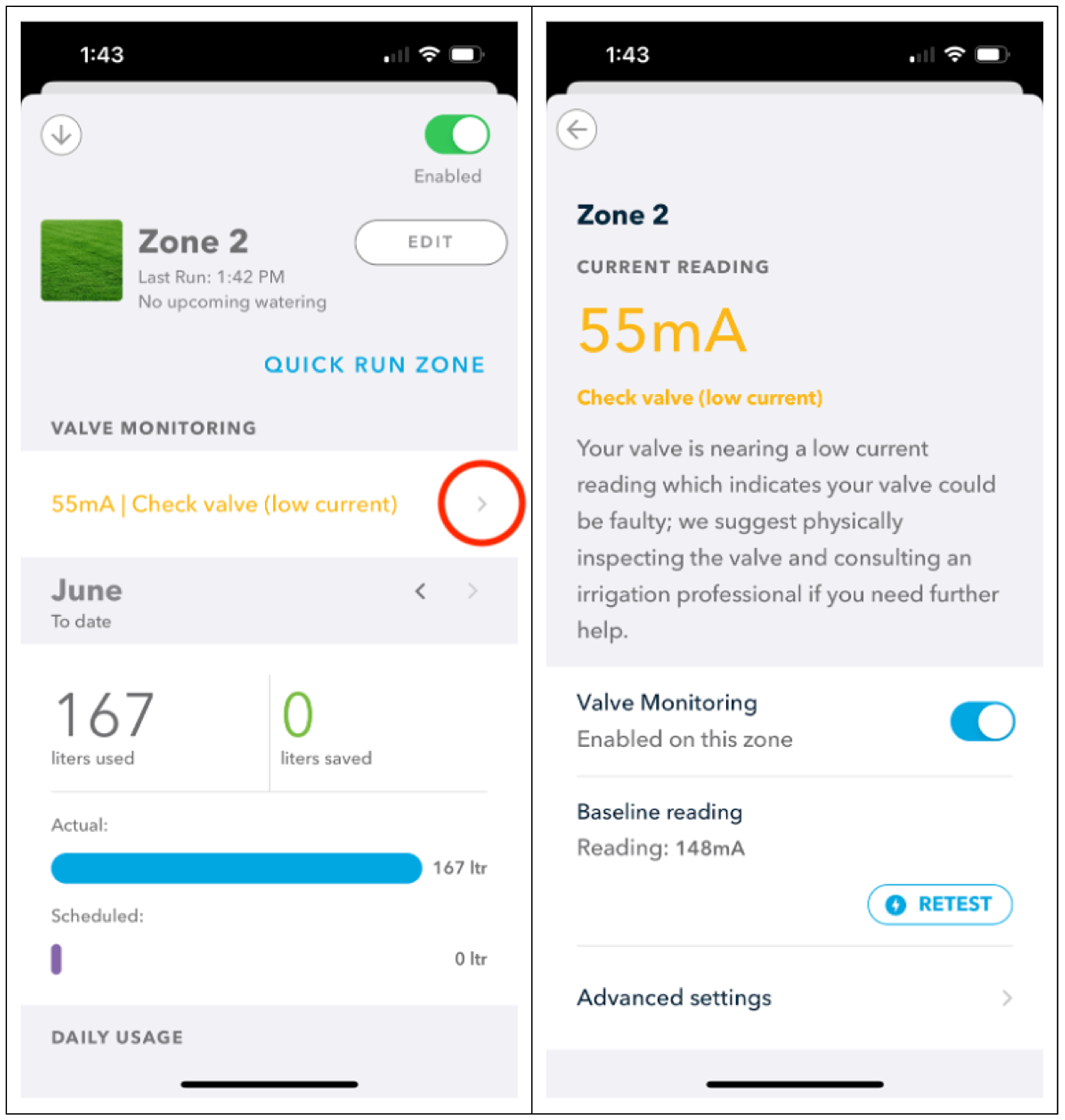The image size is (1065, 1120).
Task: Open Advanced settings
Action: tap(794, 997)
